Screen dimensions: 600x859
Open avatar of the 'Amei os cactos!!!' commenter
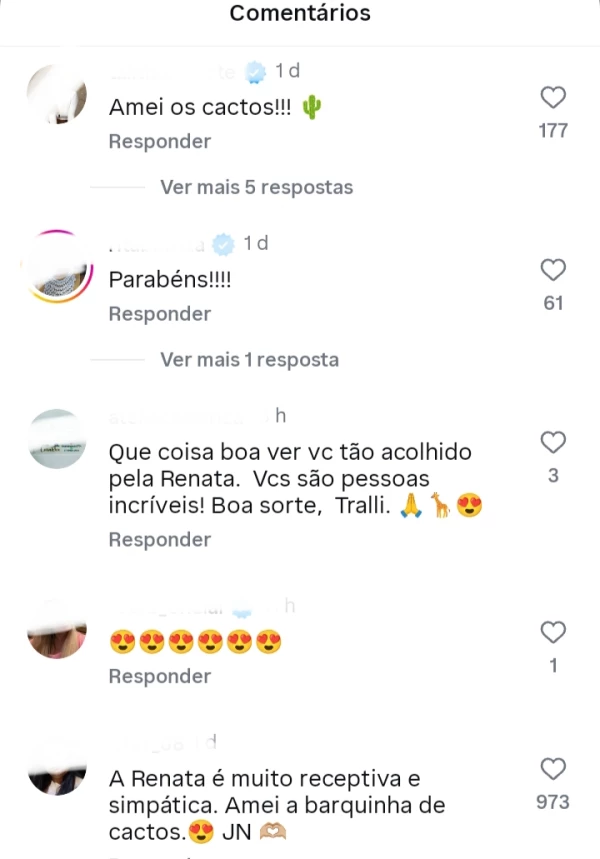point(57,96)
